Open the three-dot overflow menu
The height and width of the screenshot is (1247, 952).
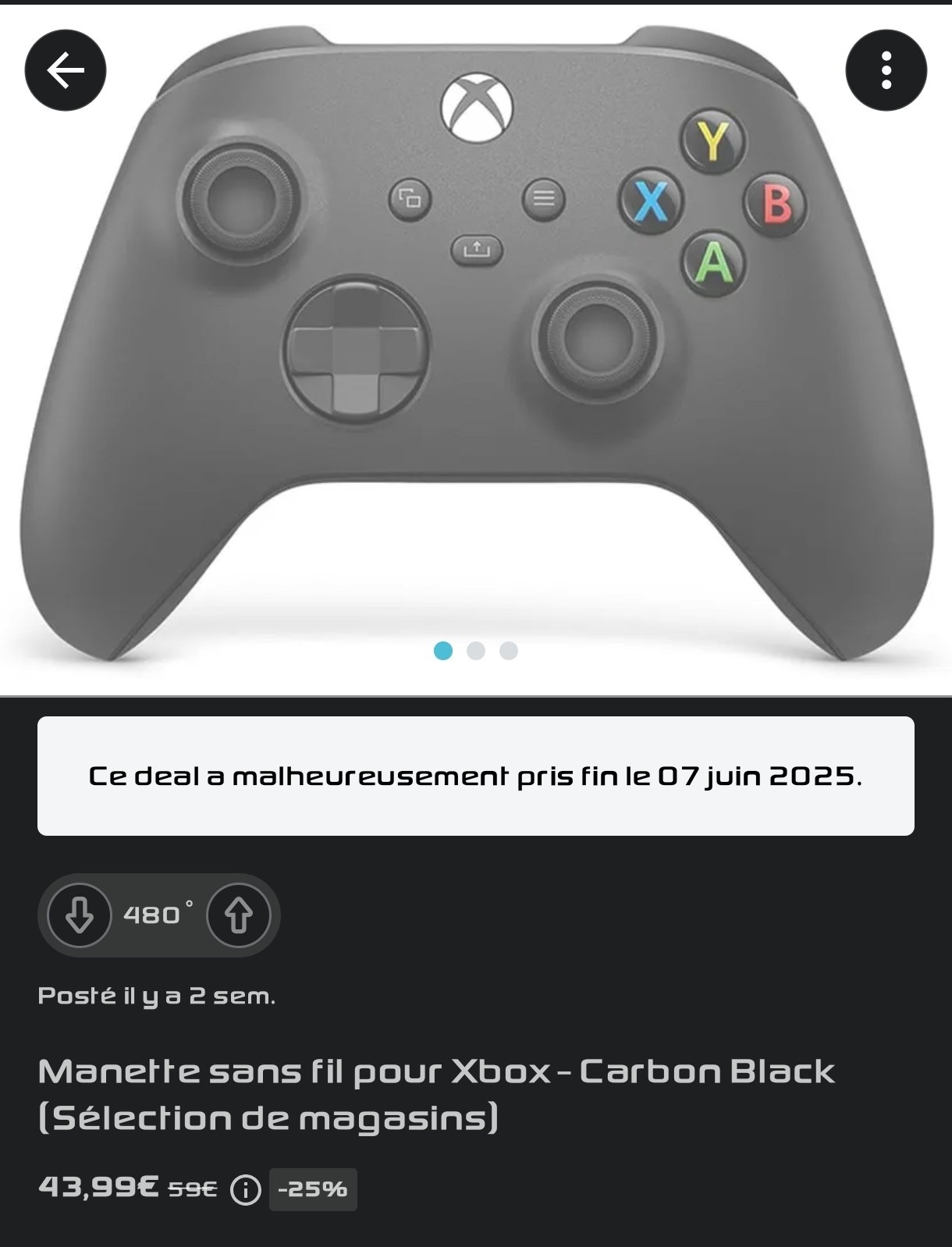click(886, 70)
